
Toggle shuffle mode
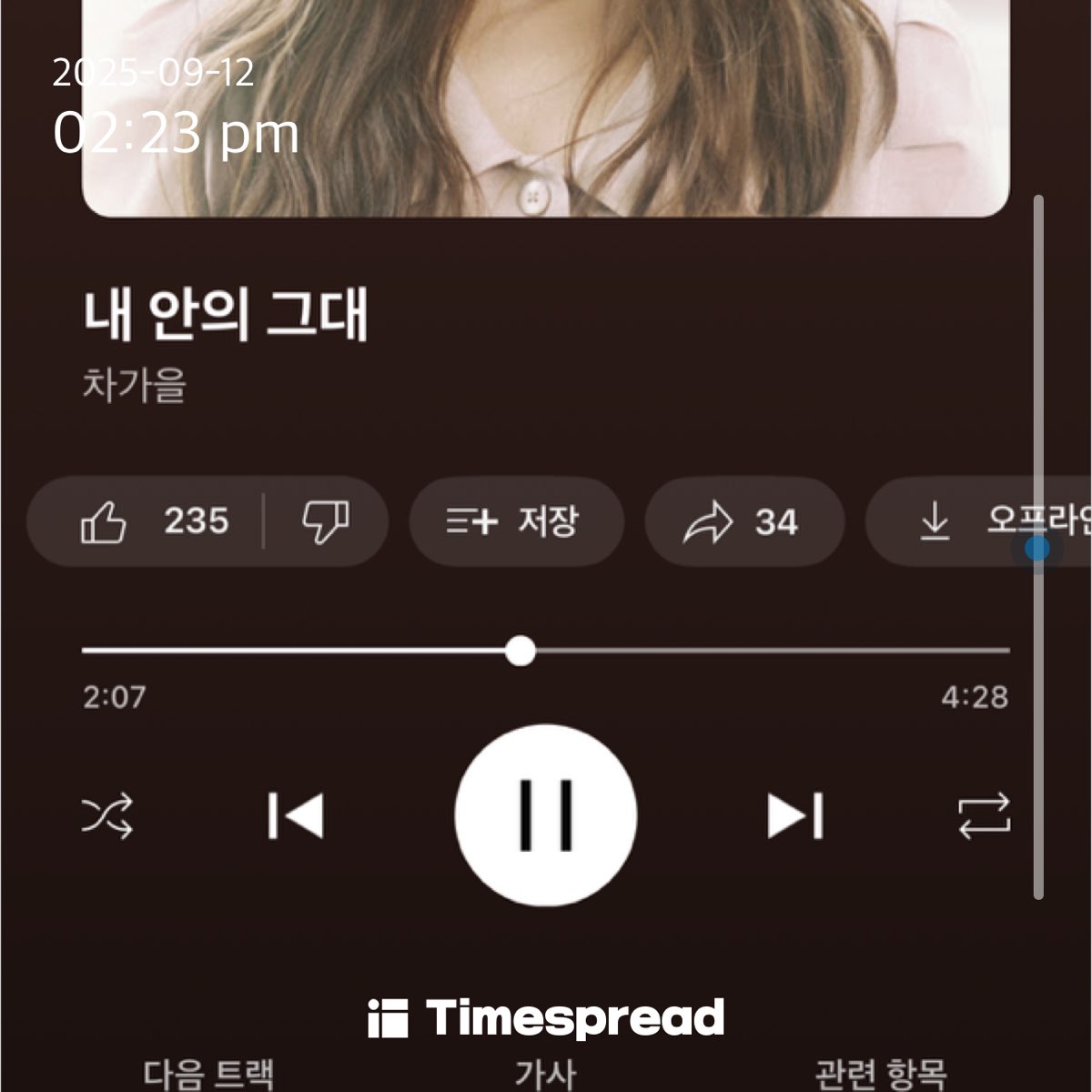coord(107,815)
